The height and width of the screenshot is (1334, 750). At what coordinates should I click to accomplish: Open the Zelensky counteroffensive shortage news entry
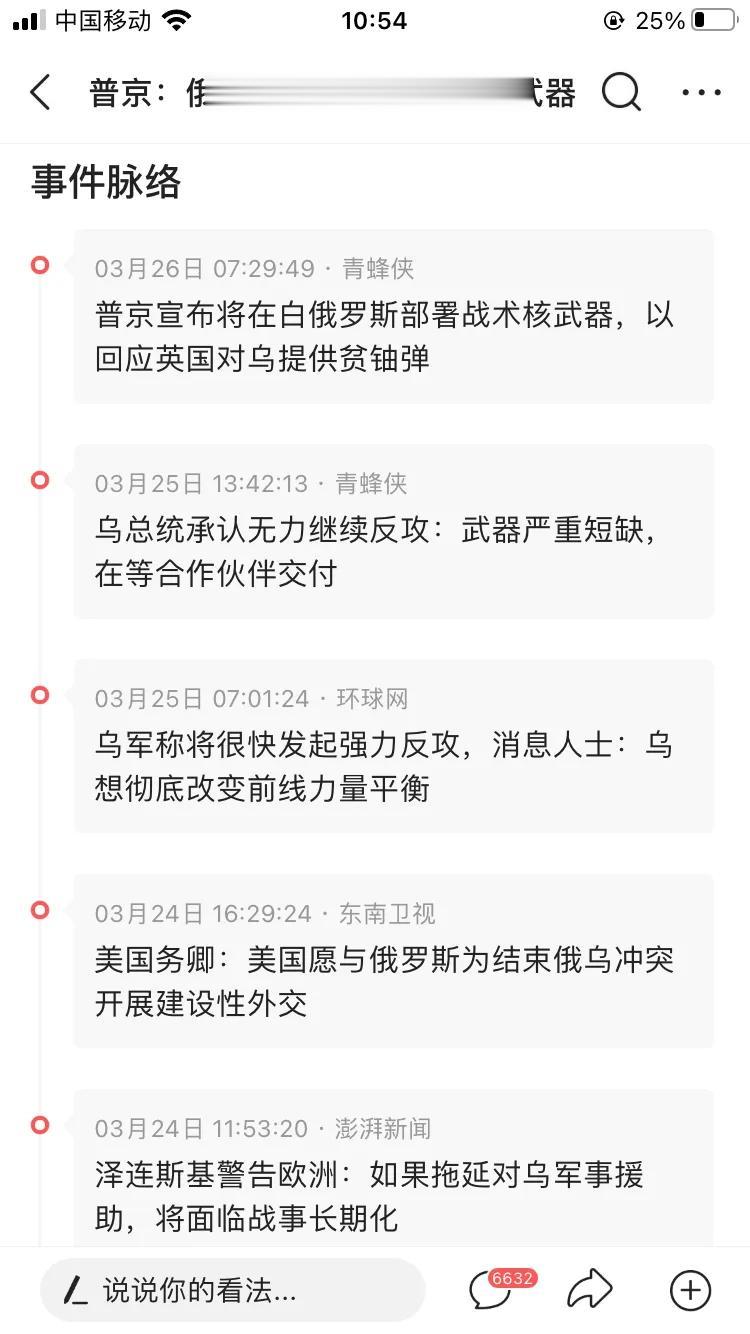click(x=375, y=531)
